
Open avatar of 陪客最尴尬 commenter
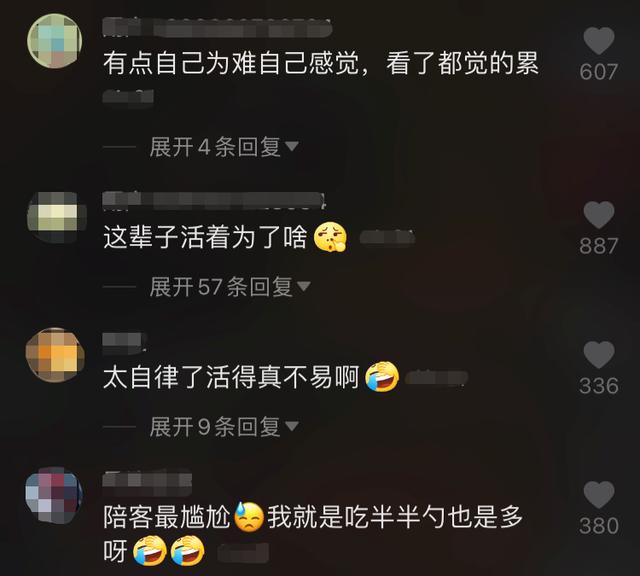click(55, 495)
